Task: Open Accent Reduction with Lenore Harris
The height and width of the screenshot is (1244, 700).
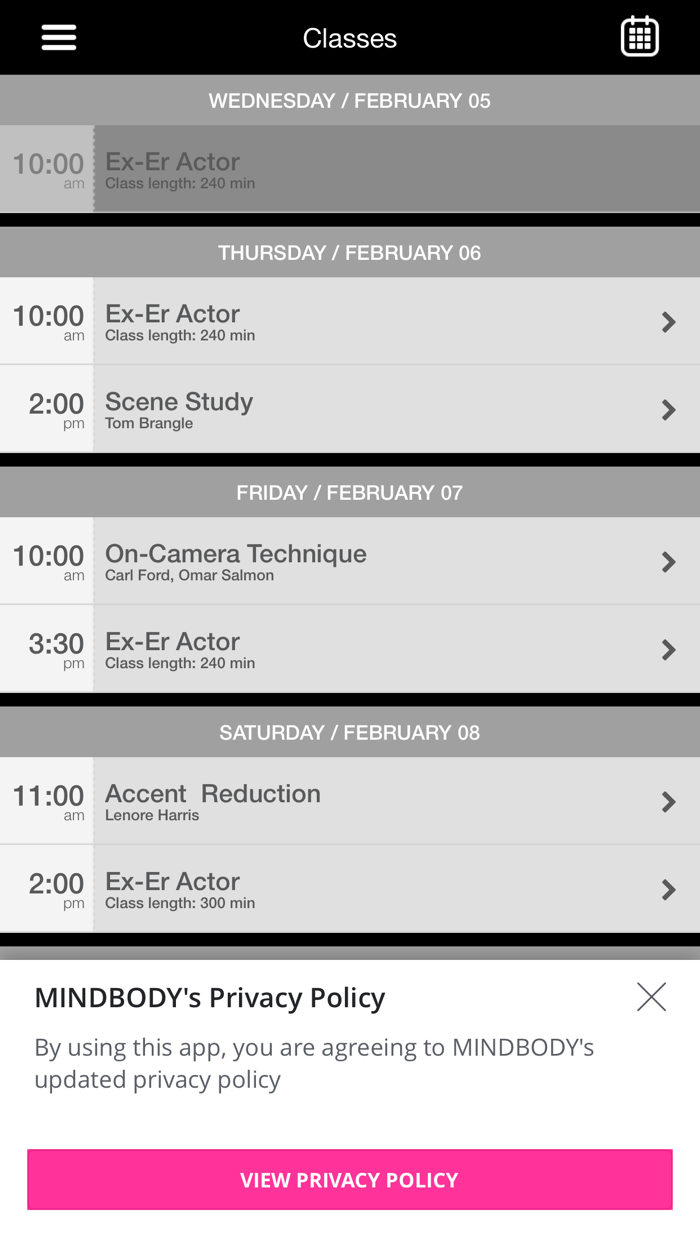Action: 350,801
